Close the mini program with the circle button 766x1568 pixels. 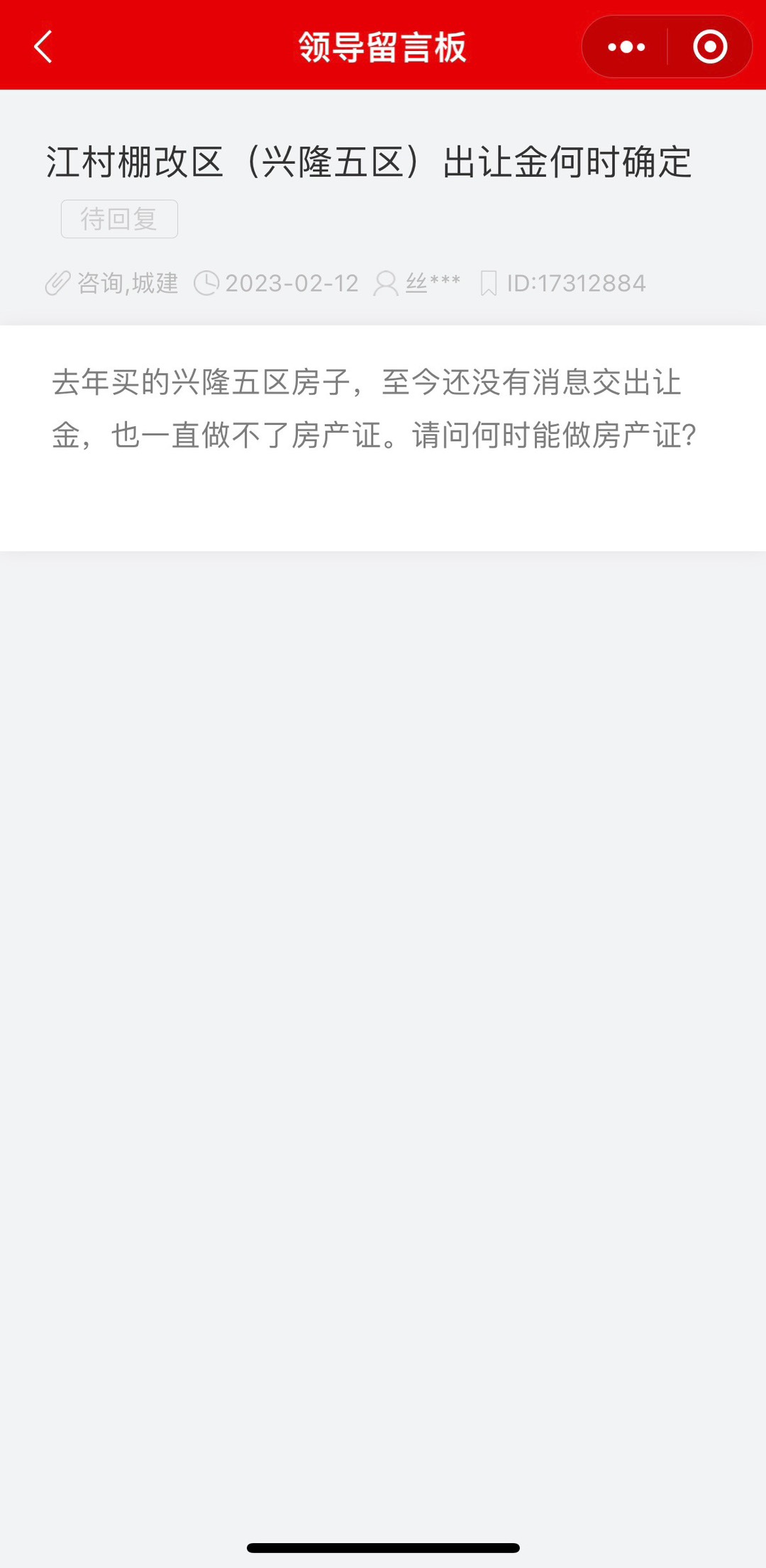click(710, 47)
